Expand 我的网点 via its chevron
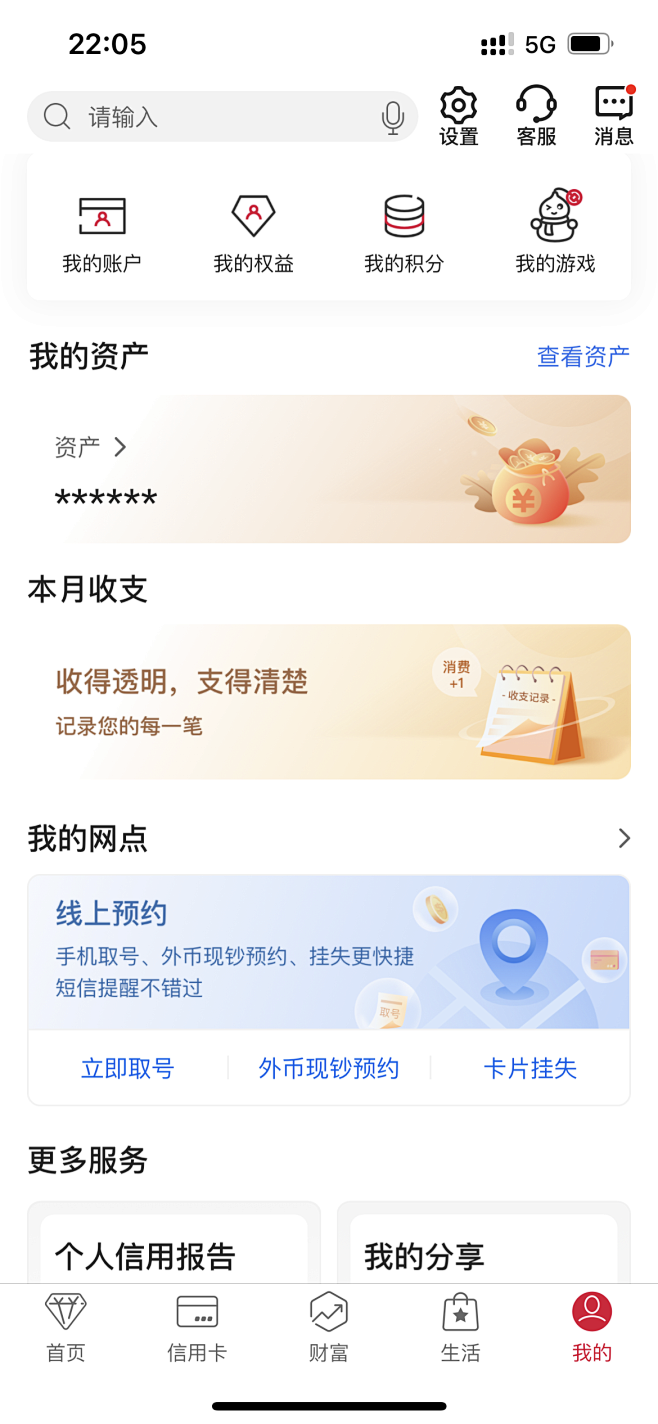Viewport: 658px width, 1424px height. [x=624, y=838]
